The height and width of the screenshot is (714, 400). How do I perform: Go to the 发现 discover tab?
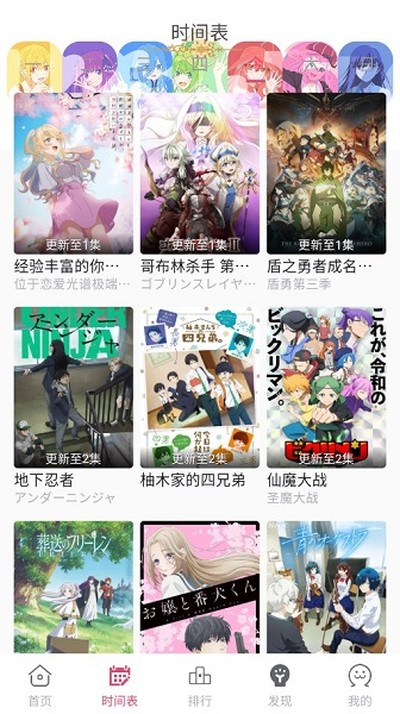[280, 685]
